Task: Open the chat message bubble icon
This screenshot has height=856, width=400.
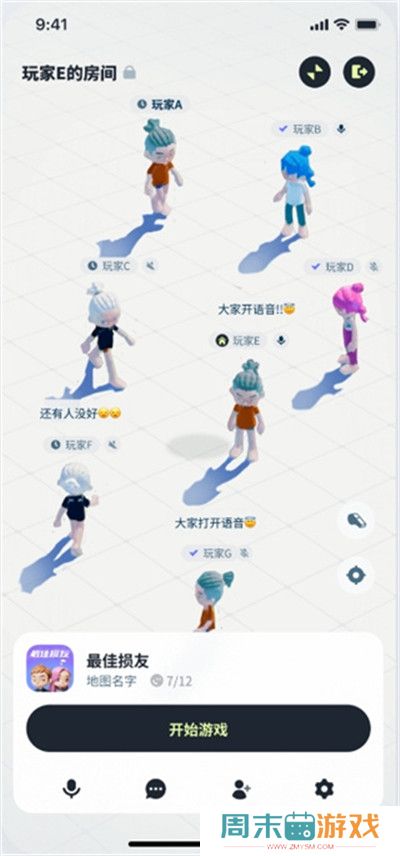Action: click(x=156, y=789)
